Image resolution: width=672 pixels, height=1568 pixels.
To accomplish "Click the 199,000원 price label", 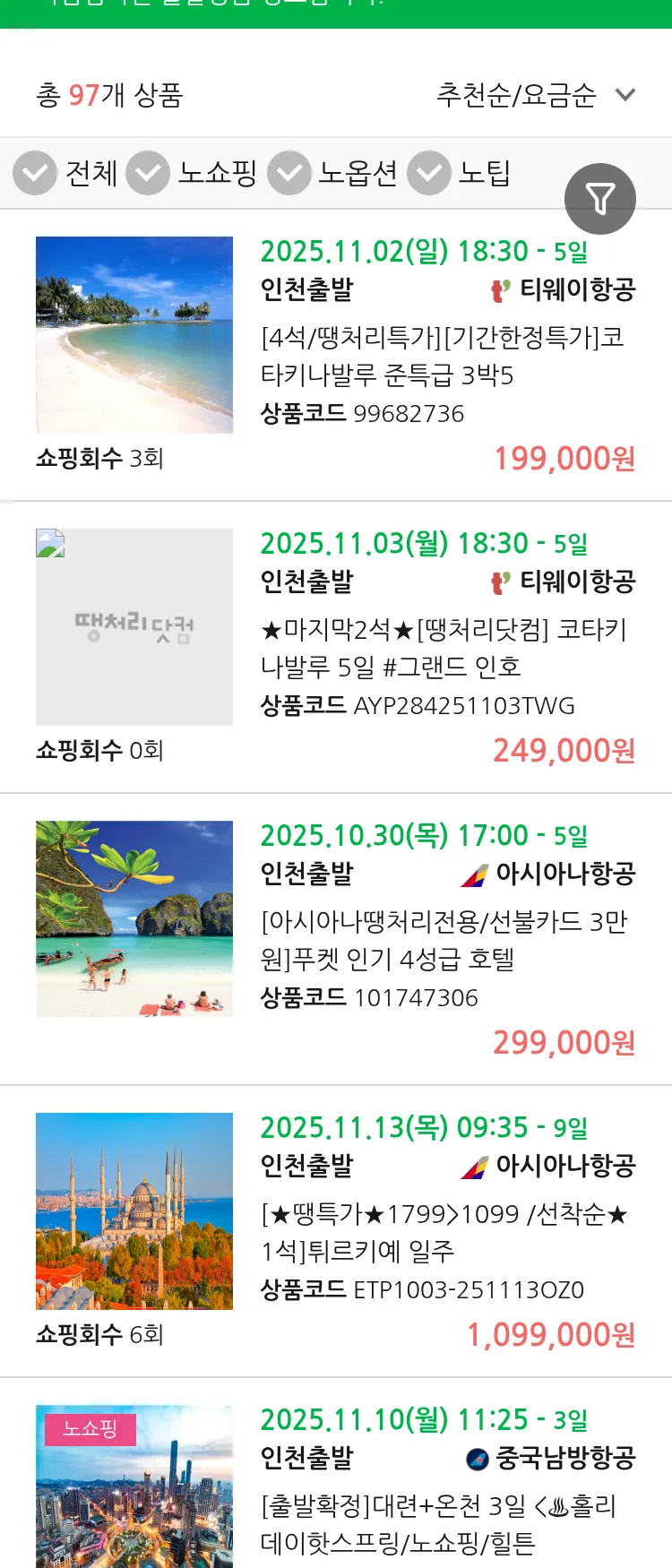I will tap(564, 458).
